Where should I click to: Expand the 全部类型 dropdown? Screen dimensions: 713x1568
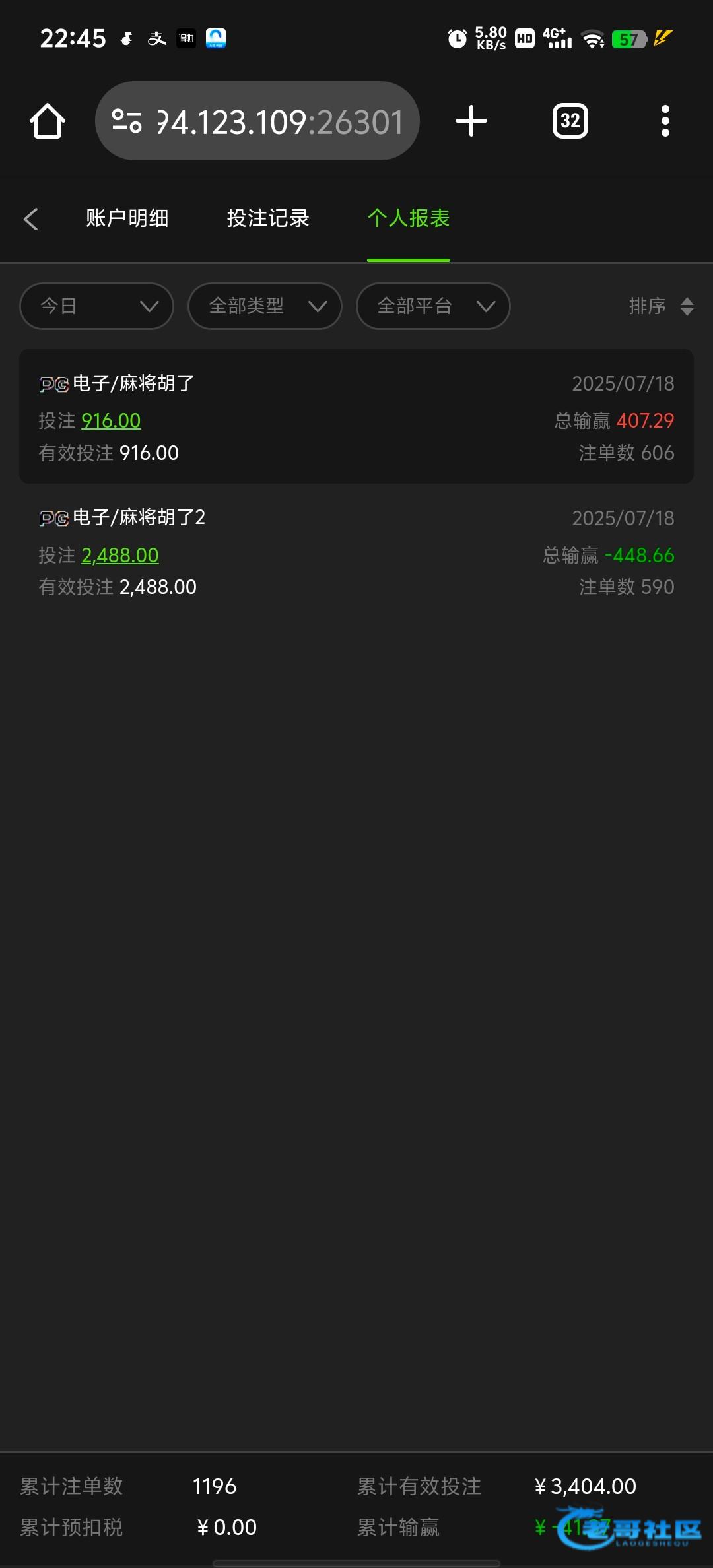[x=265, y=306]
